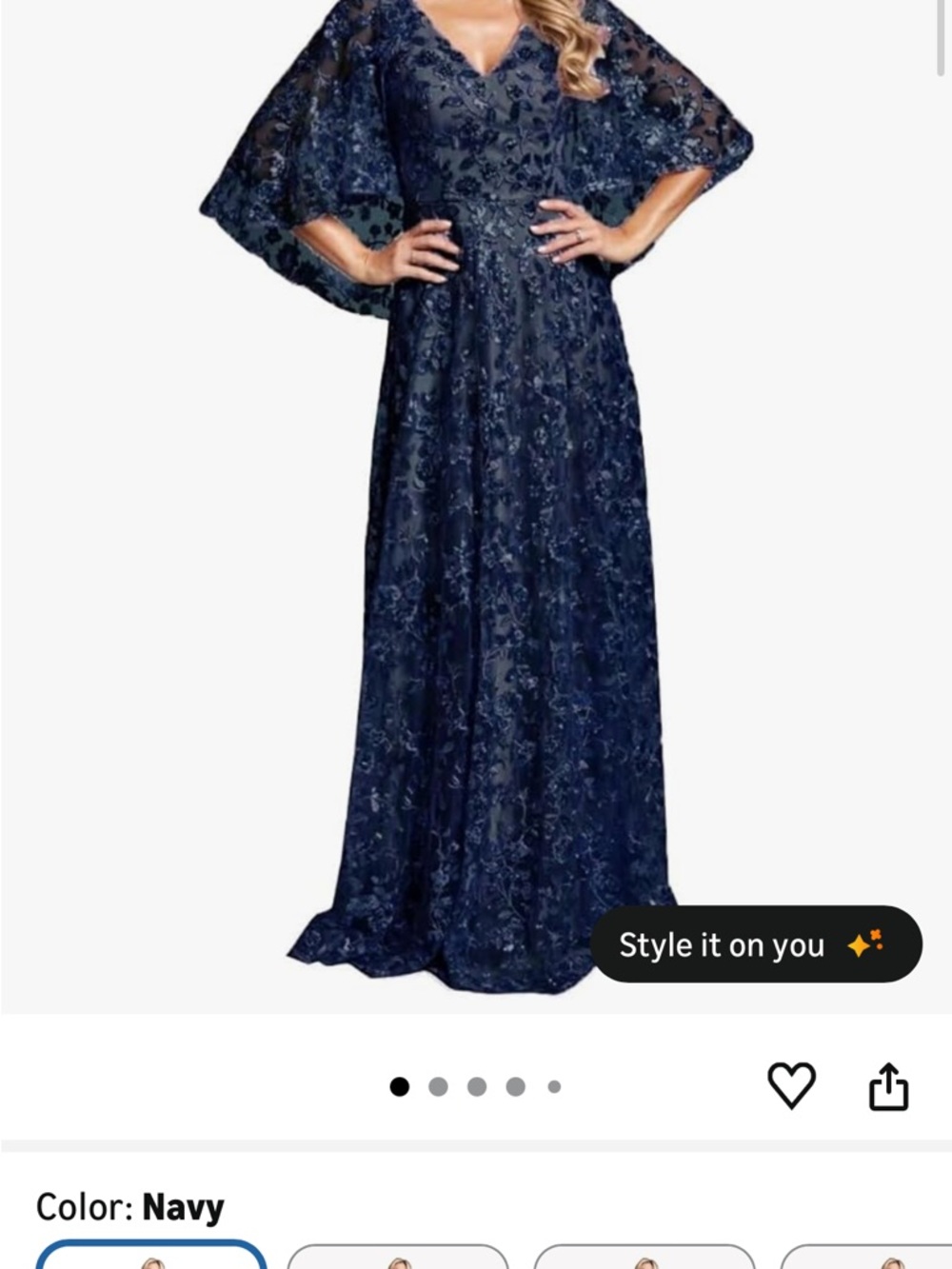Open sharing options via share button
This screenshot has width=952, height=1269.
point(887,1083)
